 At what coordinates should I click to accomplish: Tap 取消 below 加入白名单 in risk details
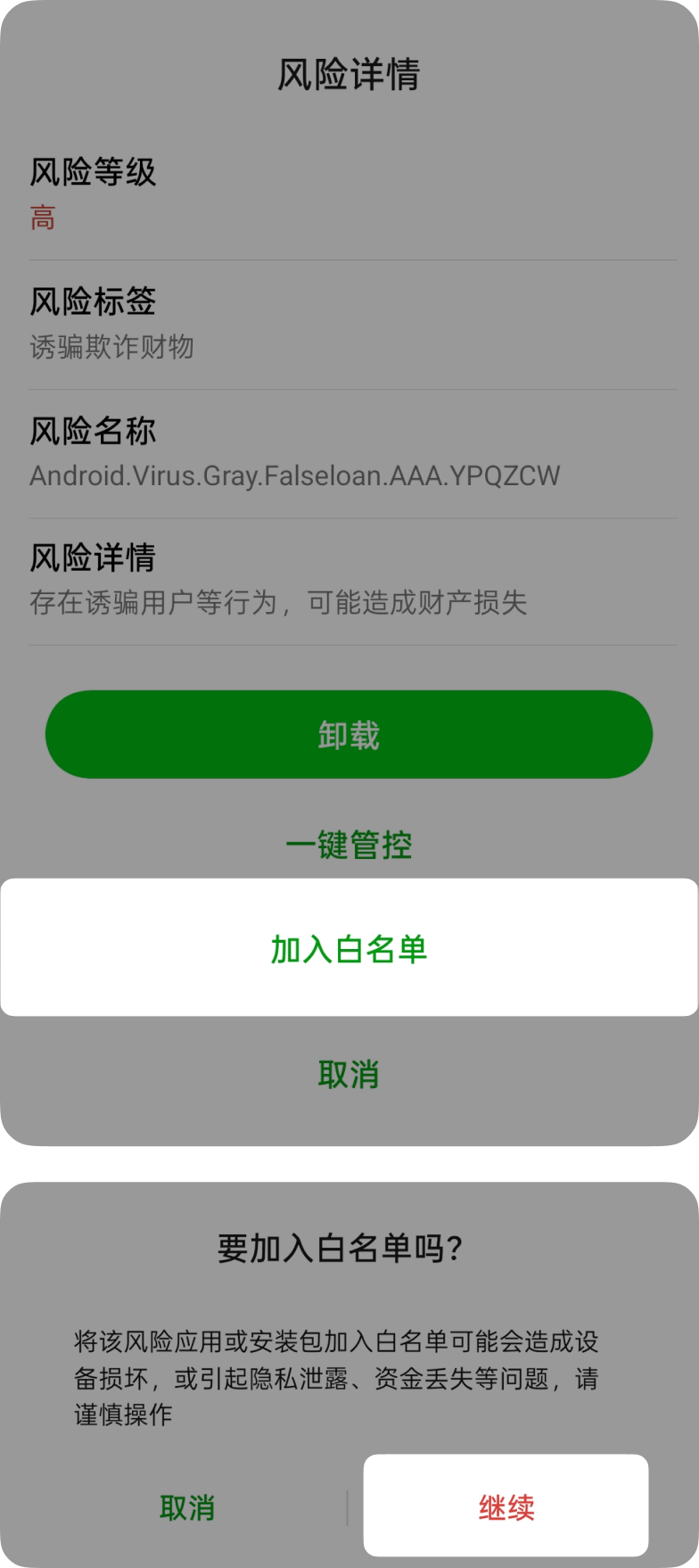pyautogui.click(x=349, y=1074)
